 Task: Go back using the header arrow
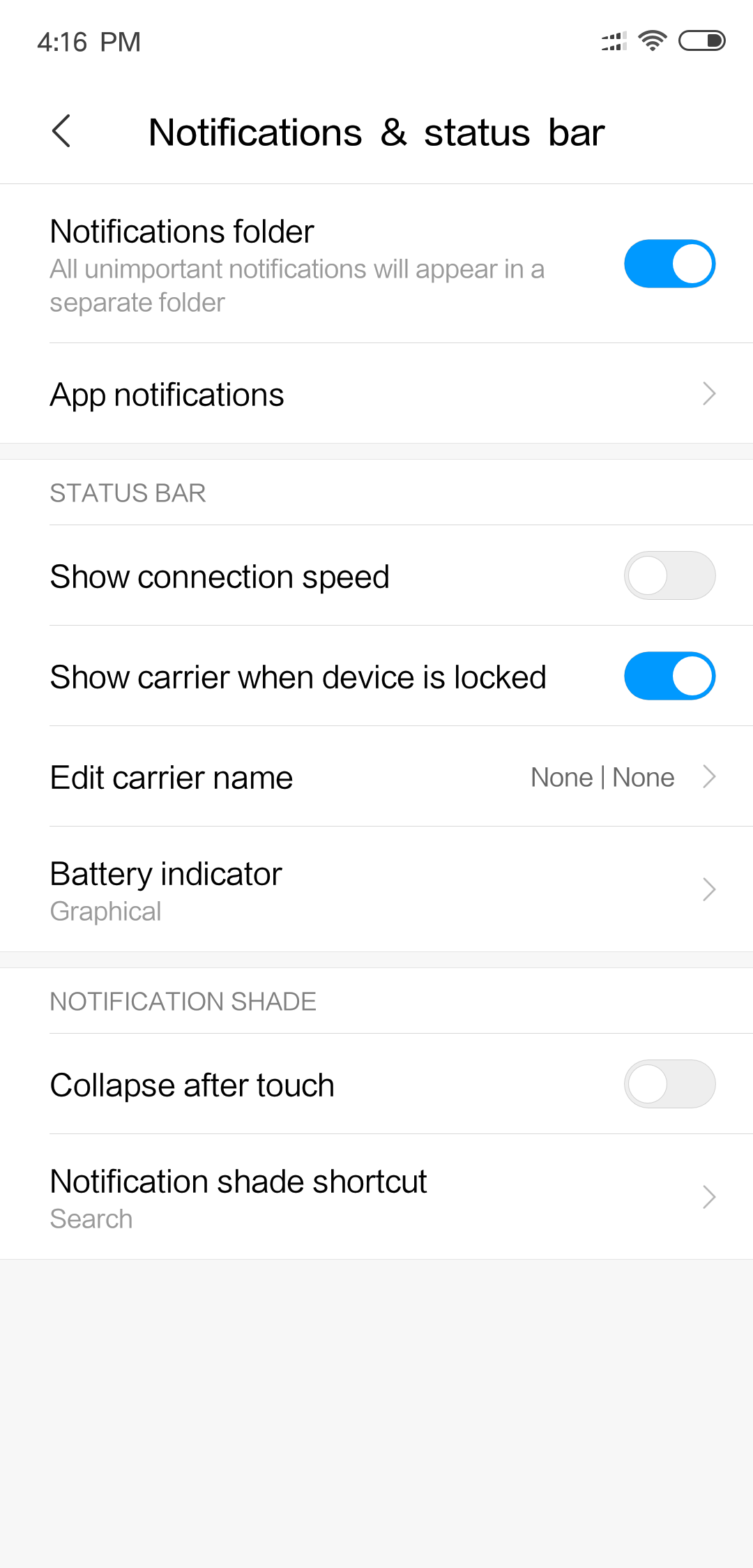pyautogui.click(x=61, y=131)
